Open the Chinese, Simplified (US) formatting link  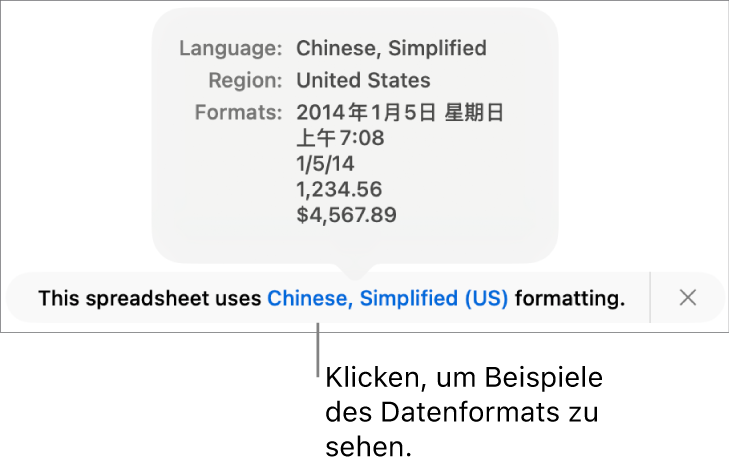pyautogui.click(x=387, y=298)
